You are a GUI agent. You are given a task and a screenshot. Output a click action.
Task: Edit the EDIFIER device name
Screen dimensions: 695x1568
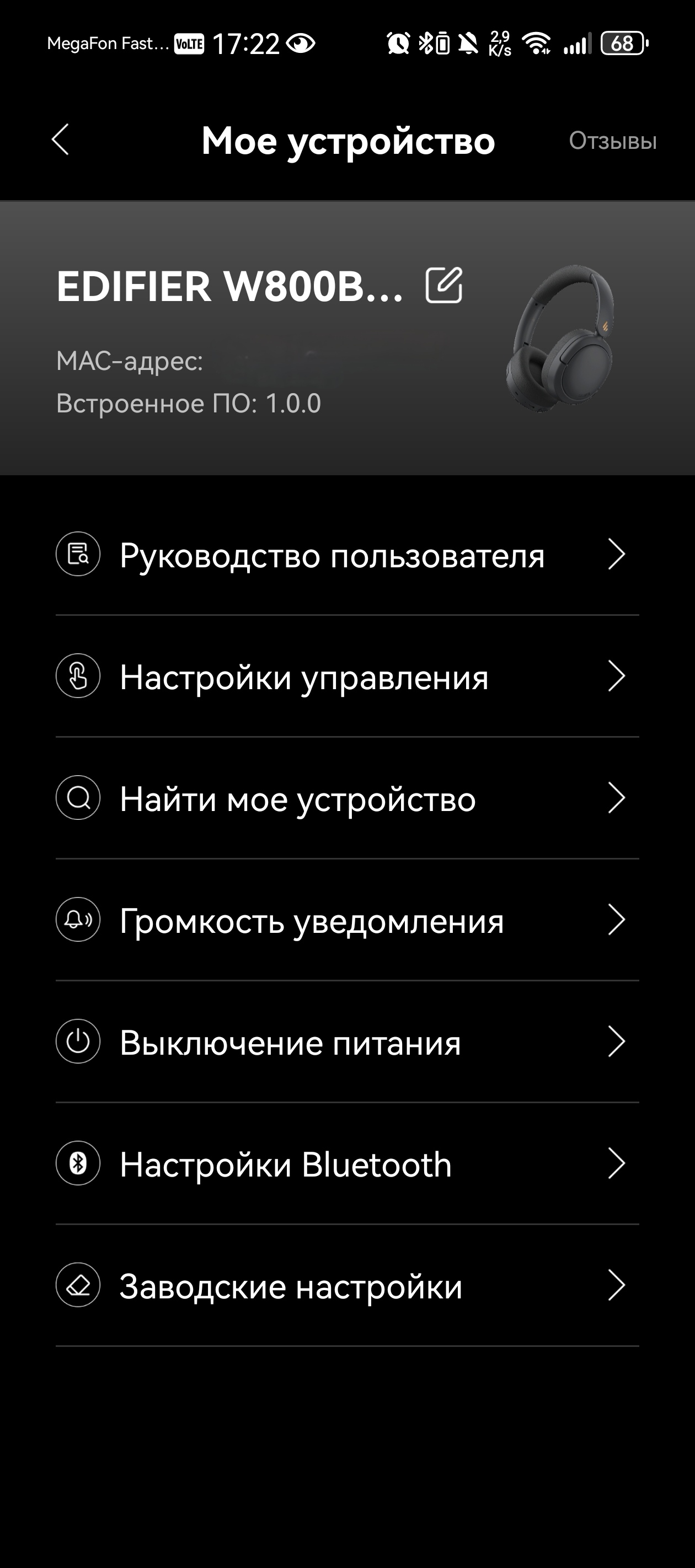(443, 285)
